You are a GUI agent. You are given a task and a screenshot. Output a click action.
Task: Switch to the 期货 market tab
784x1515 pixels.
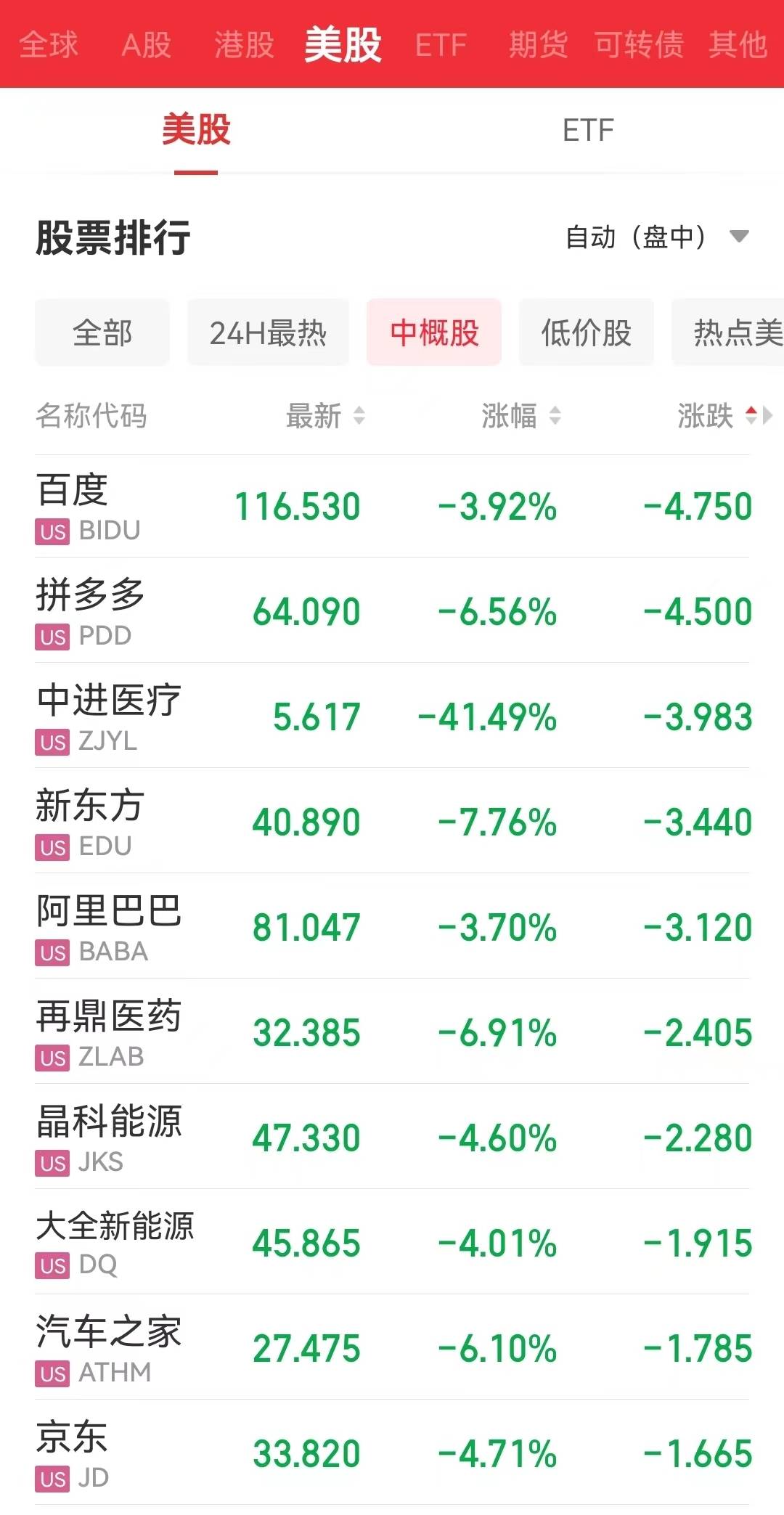coord(539,45)
